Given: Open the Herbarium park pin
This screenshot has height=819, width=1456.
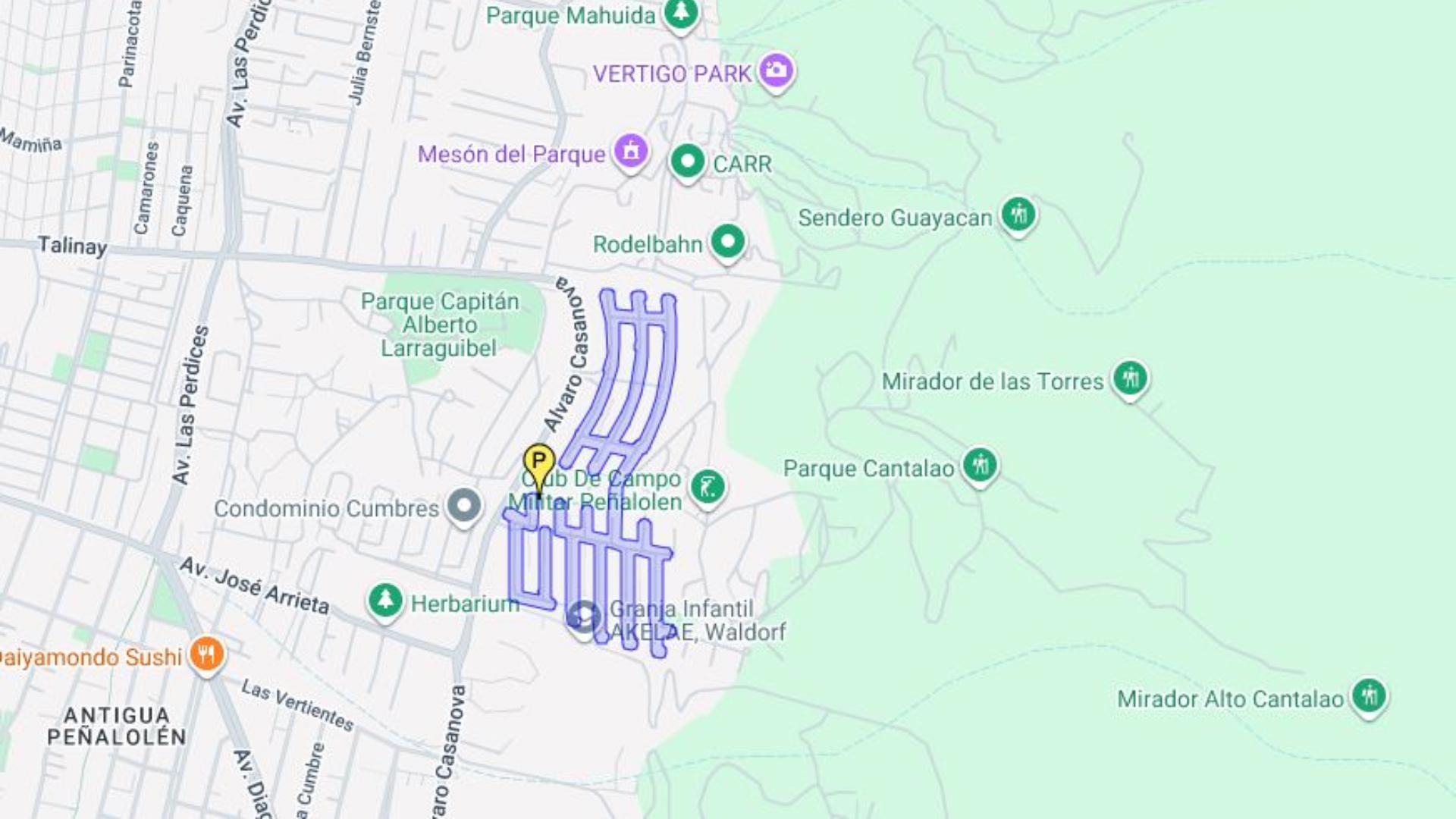Looking at the screenshot, I should [x=385, y=601].
